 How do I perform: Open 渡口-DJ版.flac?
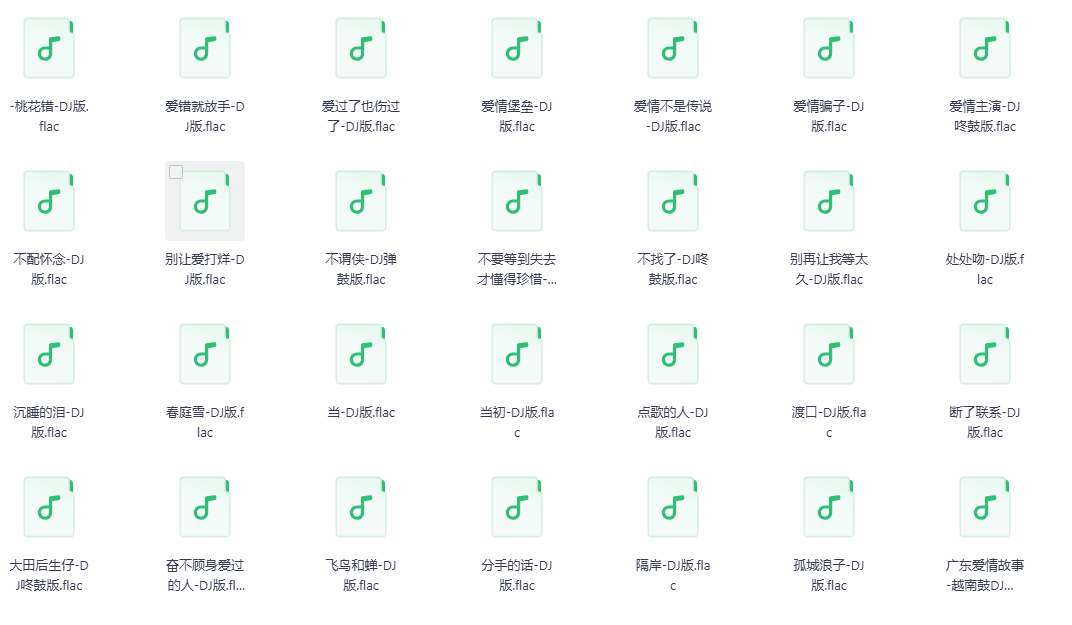[829, 354]
